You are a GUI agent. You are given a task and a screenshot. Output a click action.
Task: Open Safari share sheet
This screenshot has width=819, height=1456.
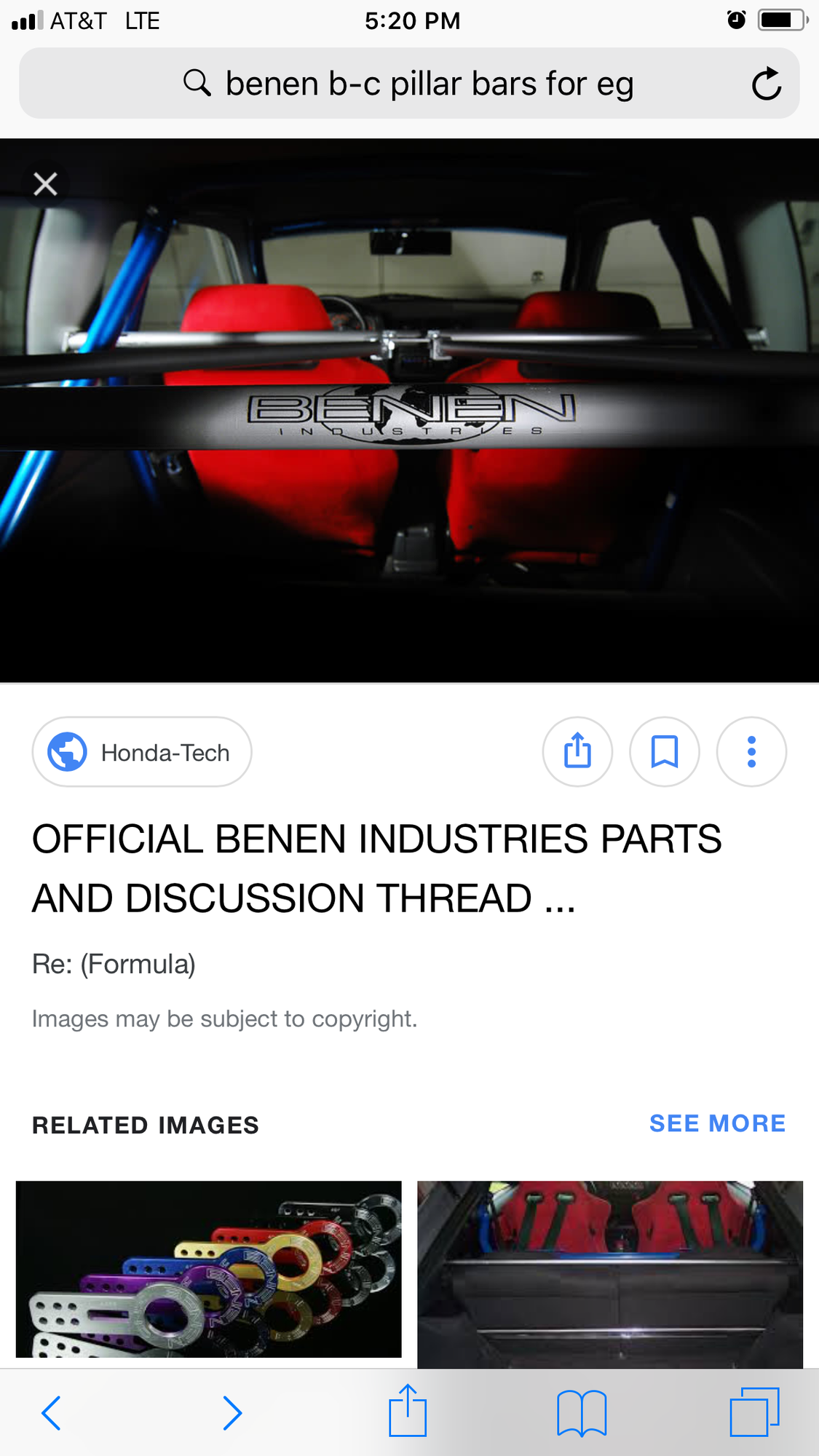[408, 1412]
